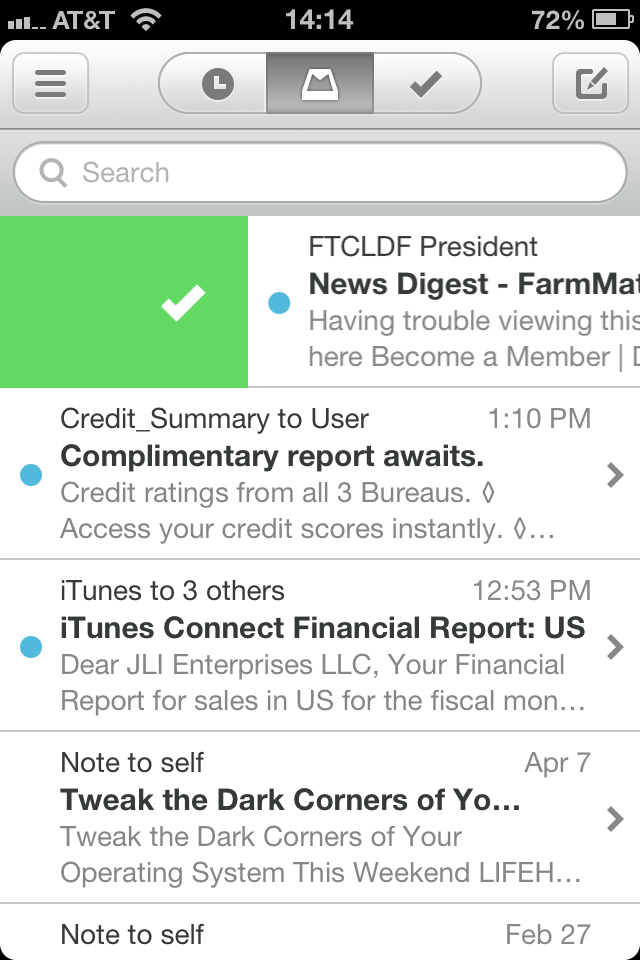Switch to the snoozed clock tab
The height and width of the screenshot is (960, 640).
216,83
